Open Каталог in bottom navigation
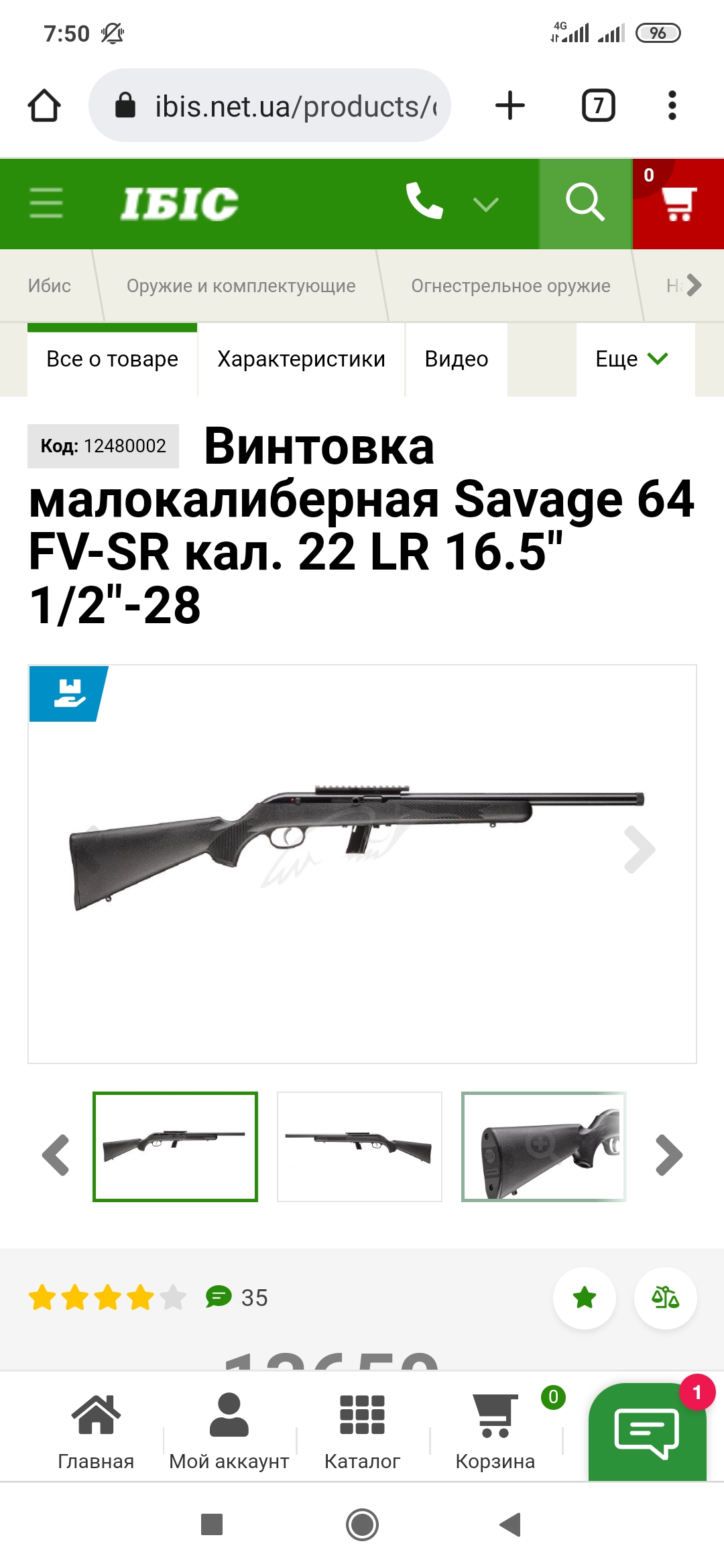 pyautogui.click(x=362, y=1431)
